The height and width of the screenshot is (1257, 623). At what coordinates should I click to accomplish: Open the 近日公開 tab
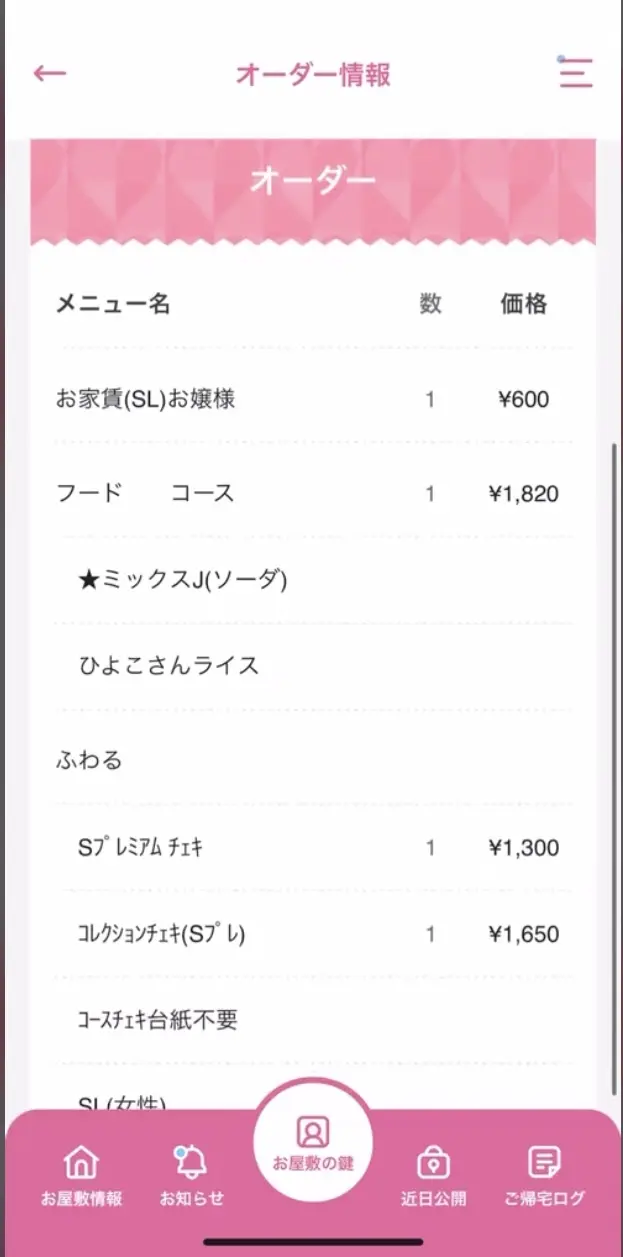point(433,1175)
